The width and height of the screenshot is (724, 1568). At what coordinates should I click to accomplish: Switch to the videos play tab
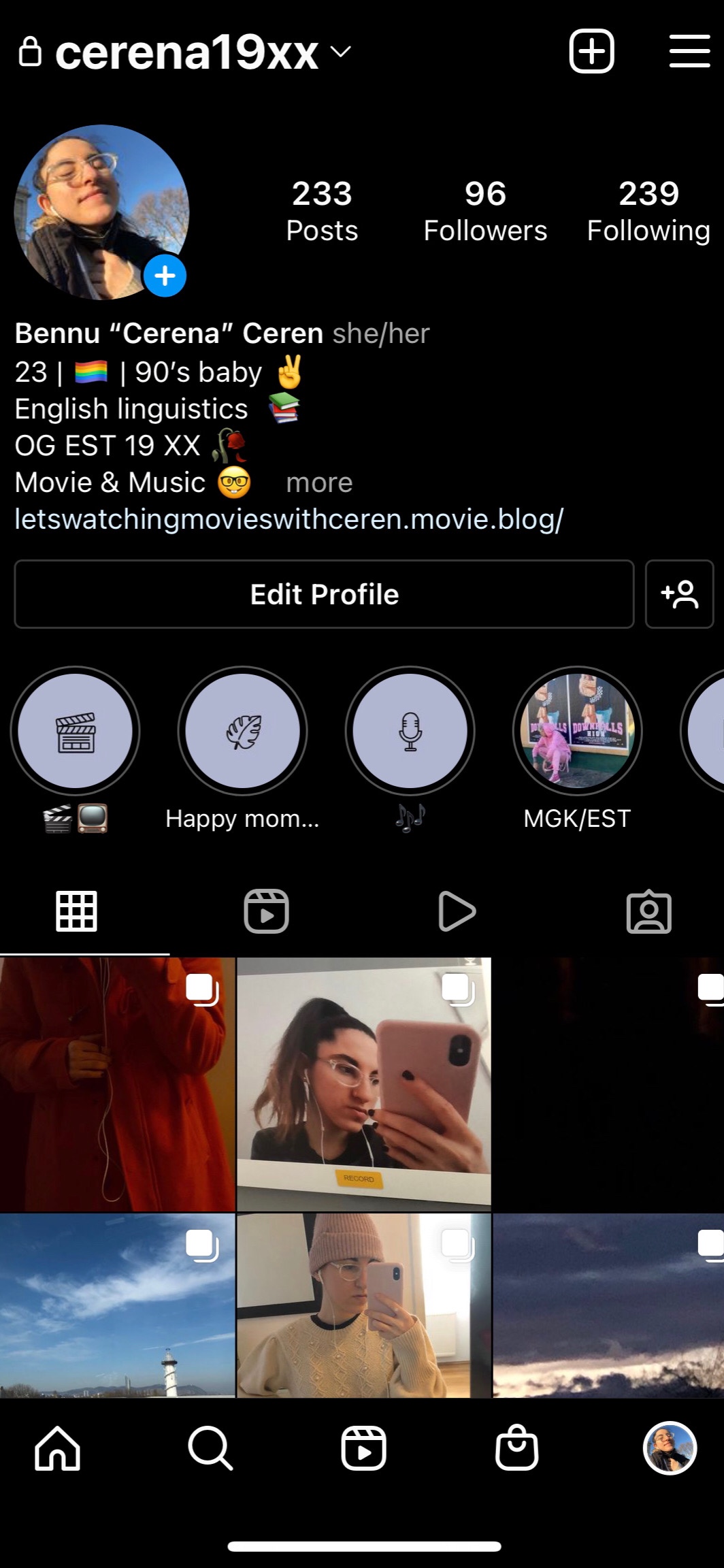tap(457, 911)
